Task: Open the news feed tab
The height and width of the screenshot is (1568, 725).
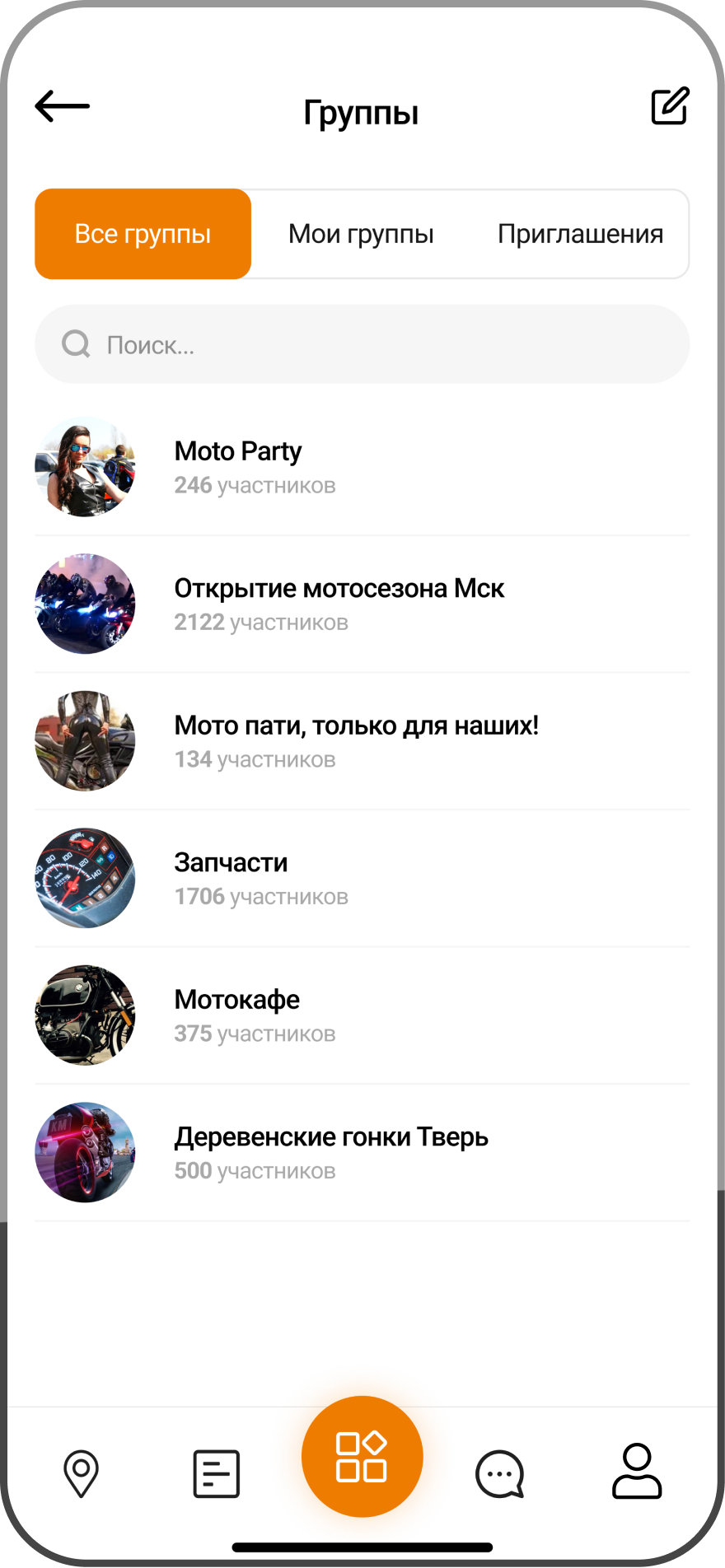Action: 217,1473
